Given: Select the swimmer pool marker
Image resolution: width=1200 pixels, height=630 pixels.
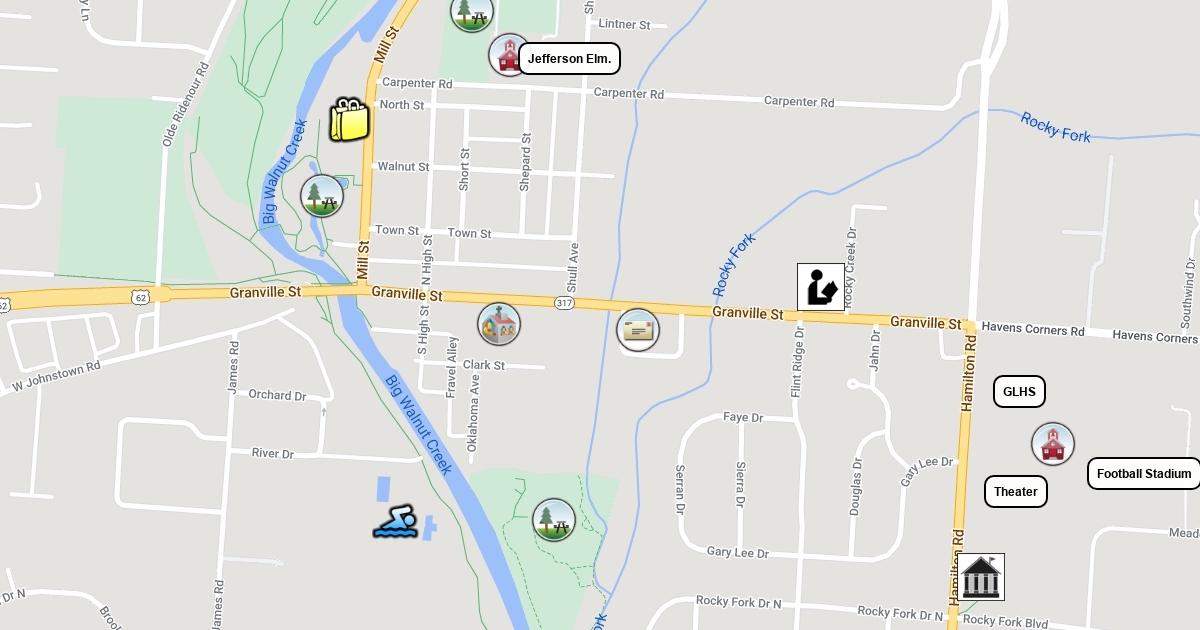Looking at the screenshot, I should 394,522.
